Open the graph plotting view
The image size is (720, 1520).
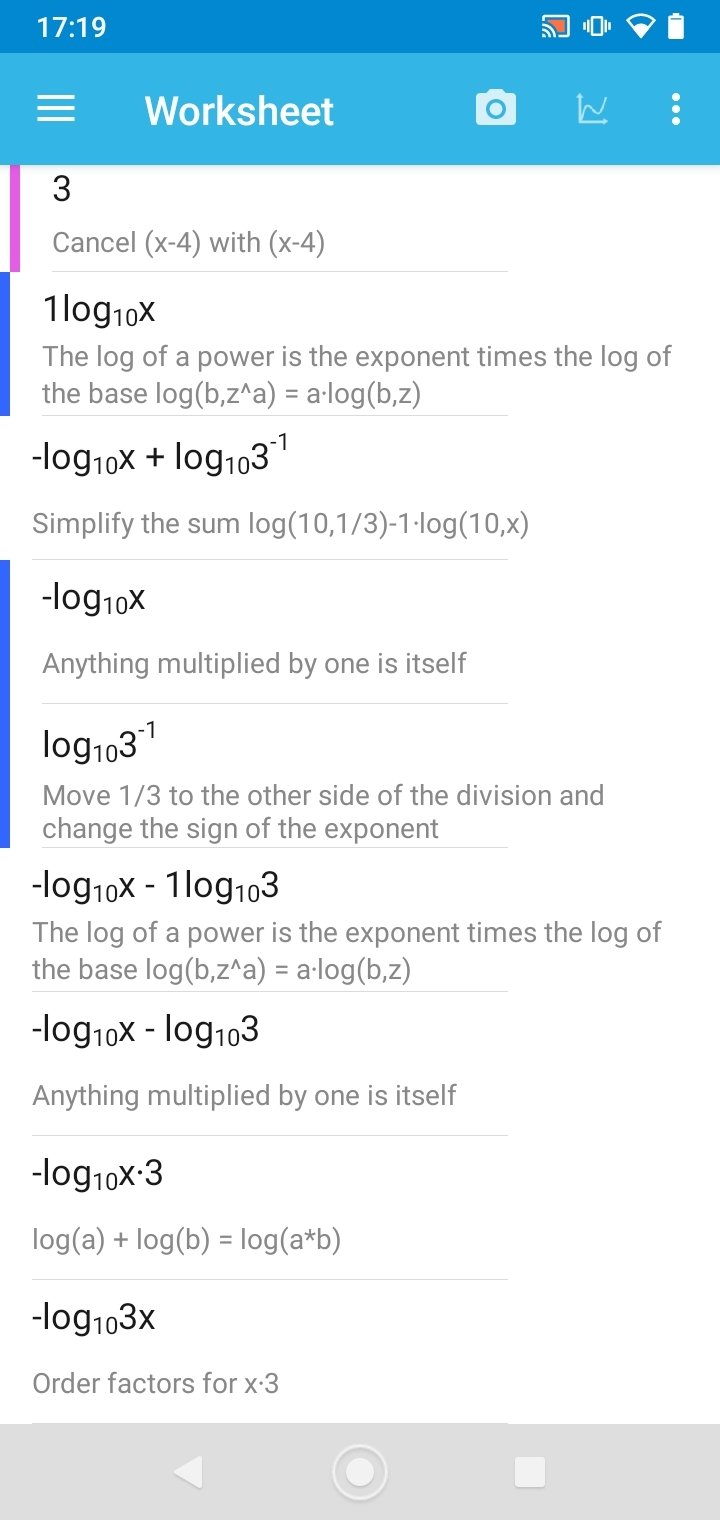[592, 109]
